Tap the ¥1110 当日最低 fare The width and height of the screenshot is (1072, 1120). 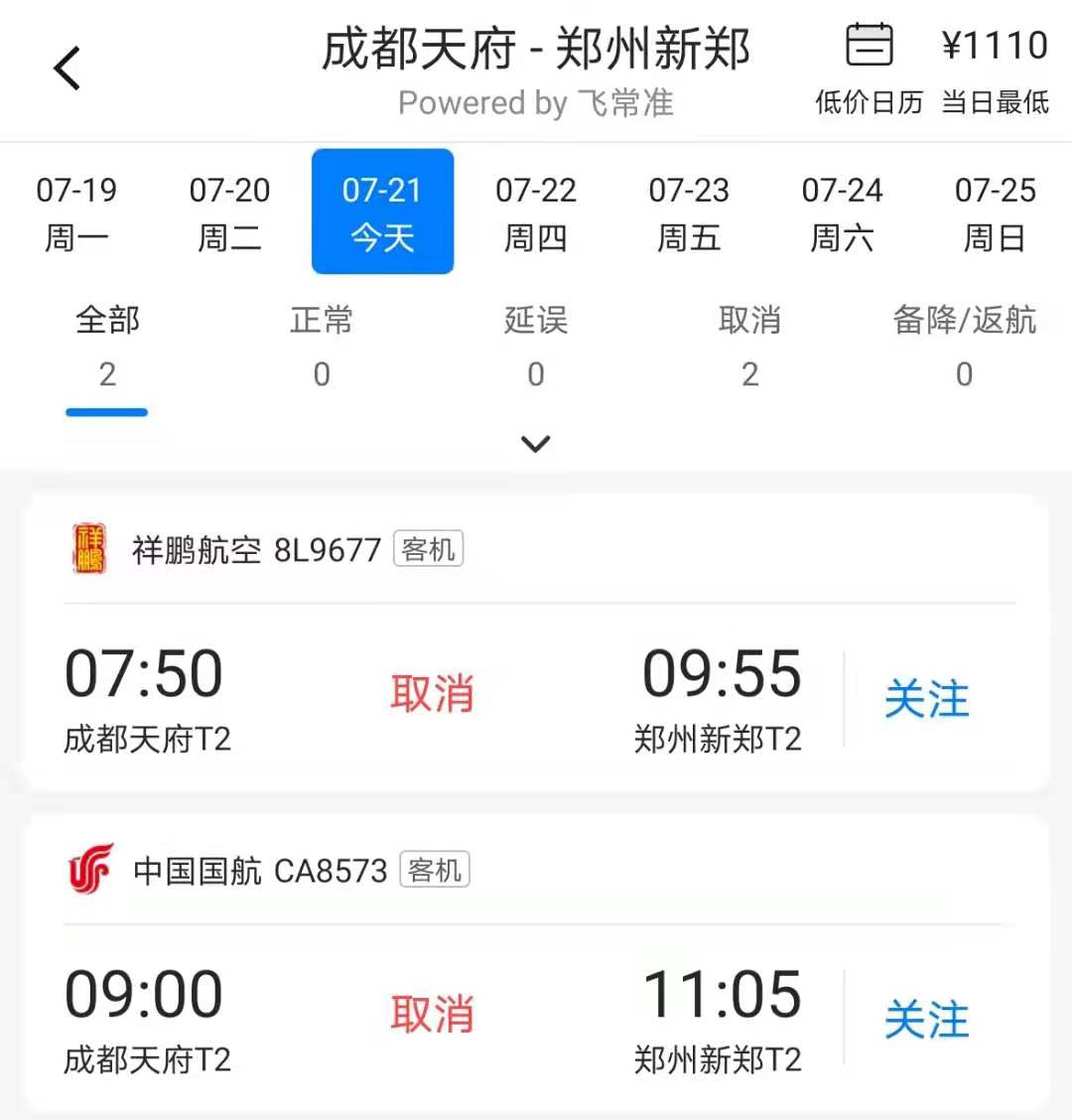(x=995, y=70)
